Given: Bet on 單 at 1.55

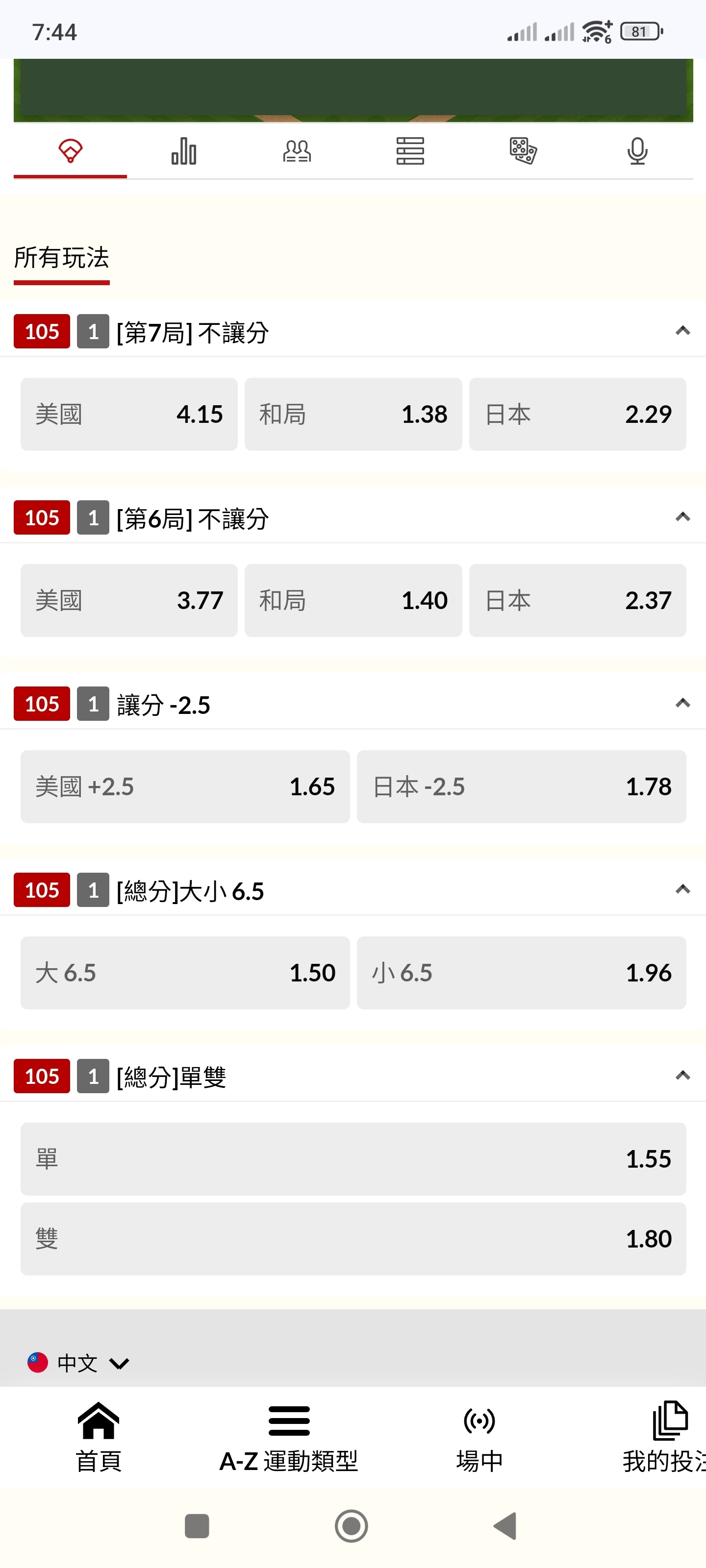Looking at the screenshot, I should coord(353,1159).
